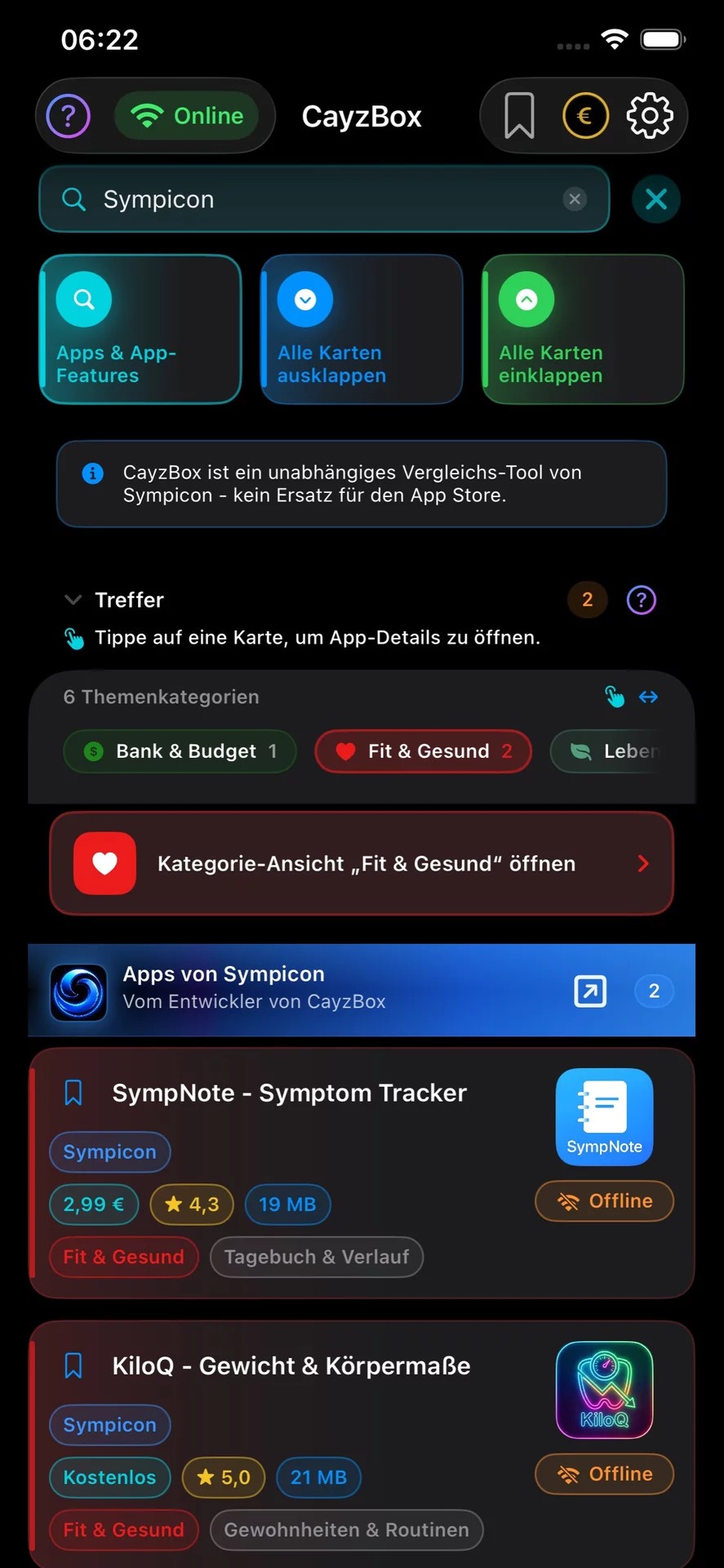The height and width of the screenshot is (1568, 724).
Task: Open the help question mark in the header
Action: [69, 116]
